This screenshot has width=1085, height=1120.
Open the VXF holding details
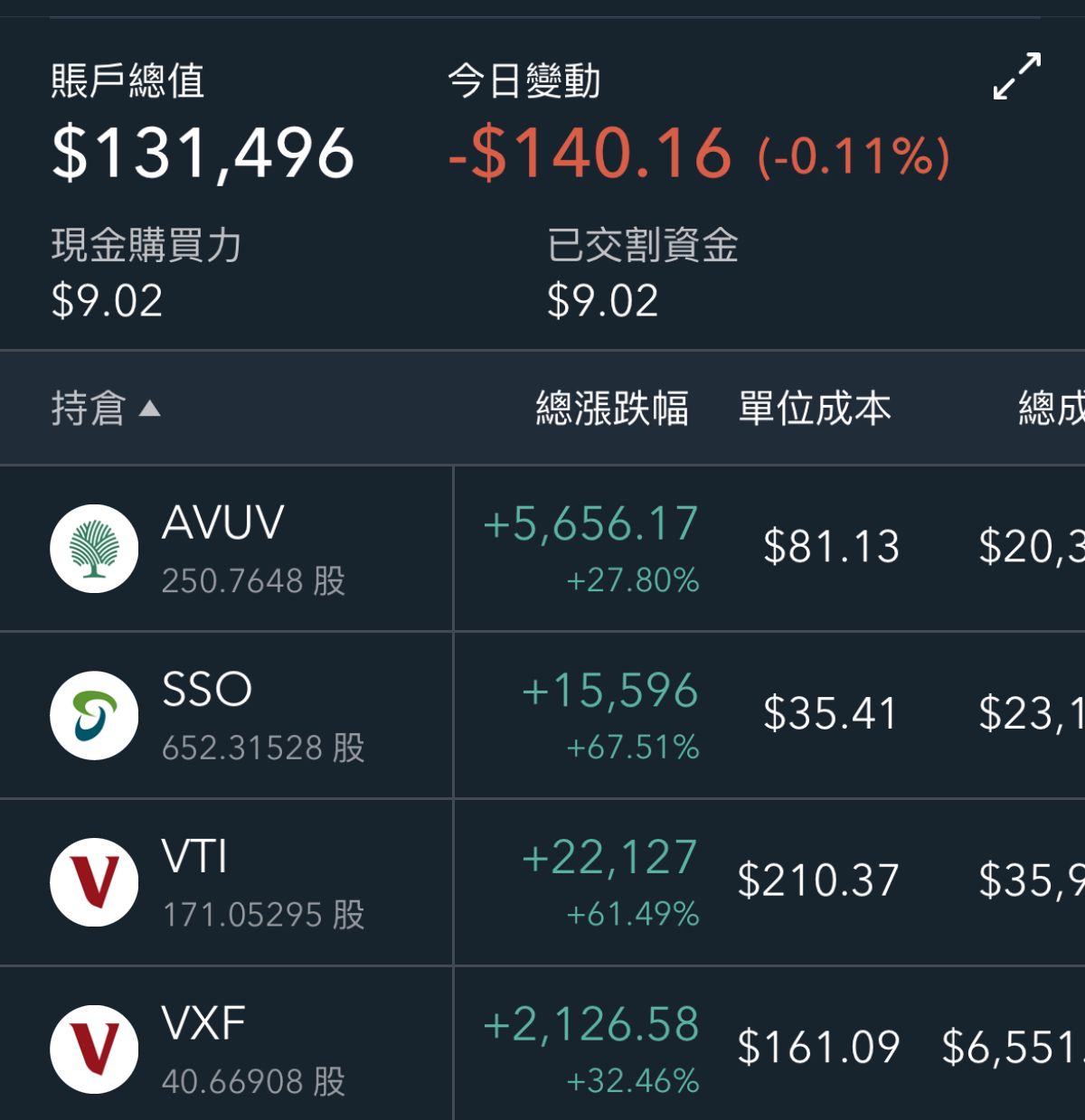coord(203,1049)
